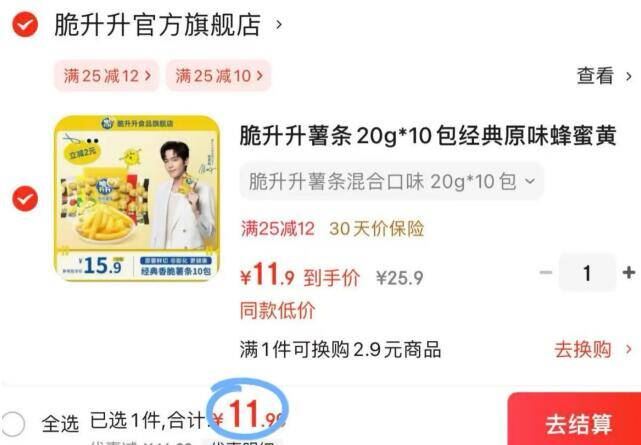Increase item quantity with plus
Viewport: 641px width, 445px height.
coord(628,272)
